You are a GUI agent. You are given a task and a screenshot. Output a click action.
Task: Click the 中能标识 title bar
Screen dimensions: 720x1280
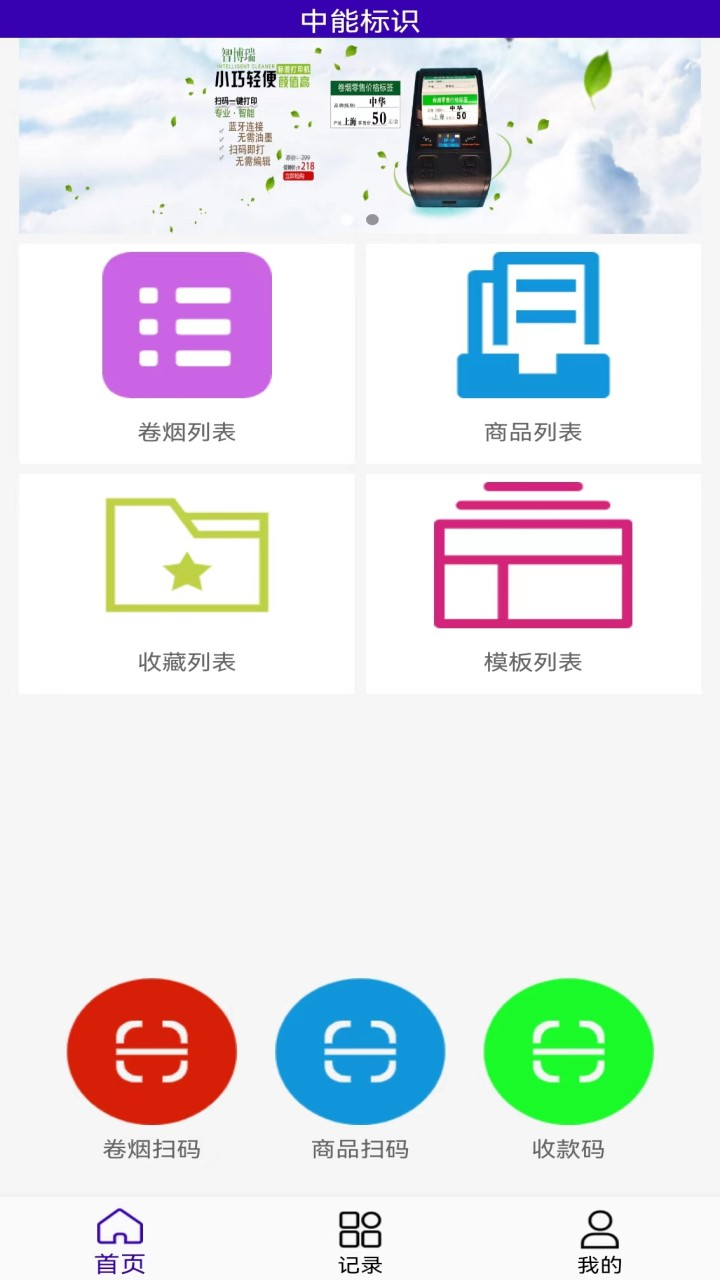point(360,20)
